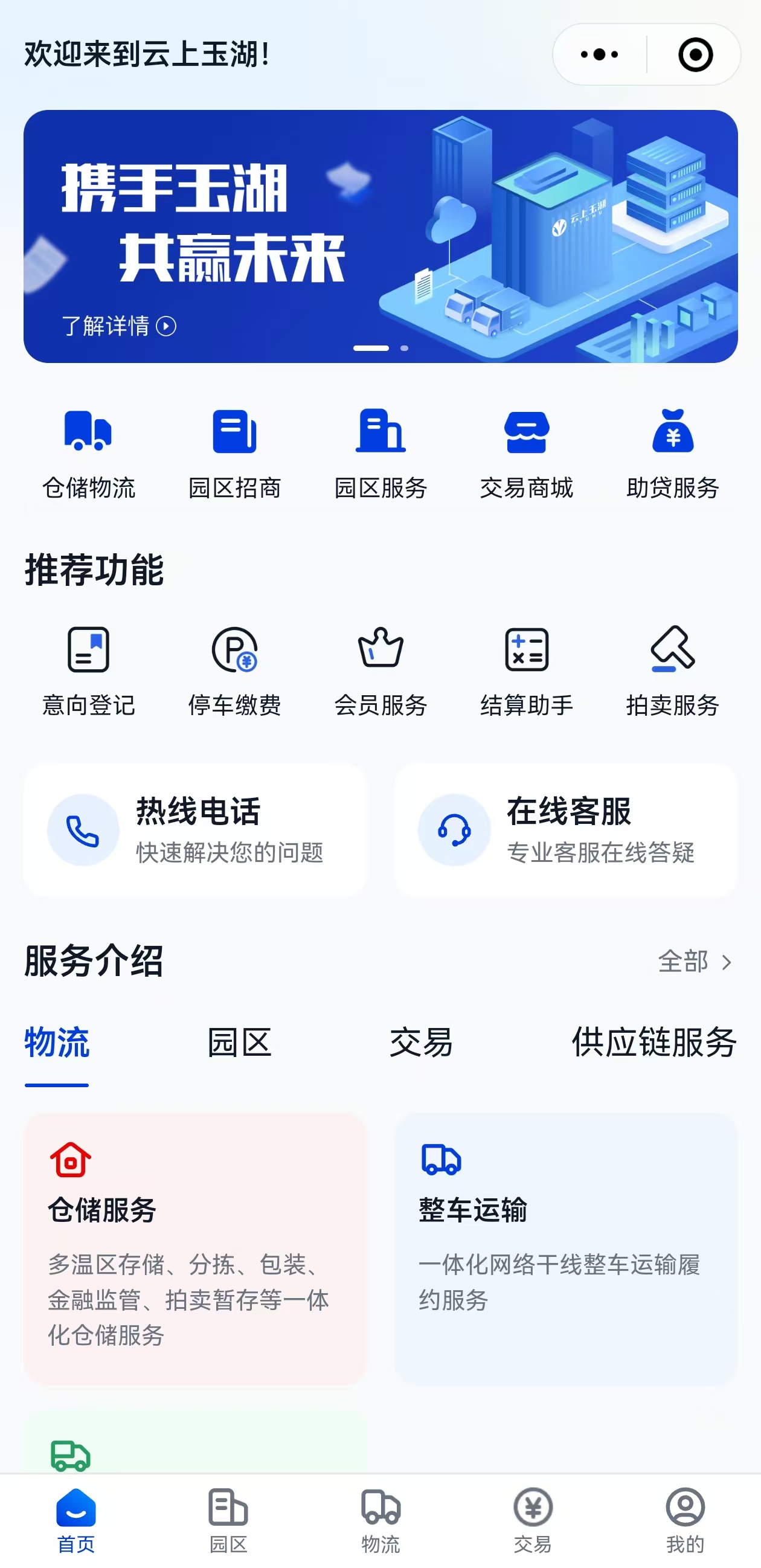Open the 仓储服务 card
This screenshot has width=761, height=1568.
[x=196, y=1248]
